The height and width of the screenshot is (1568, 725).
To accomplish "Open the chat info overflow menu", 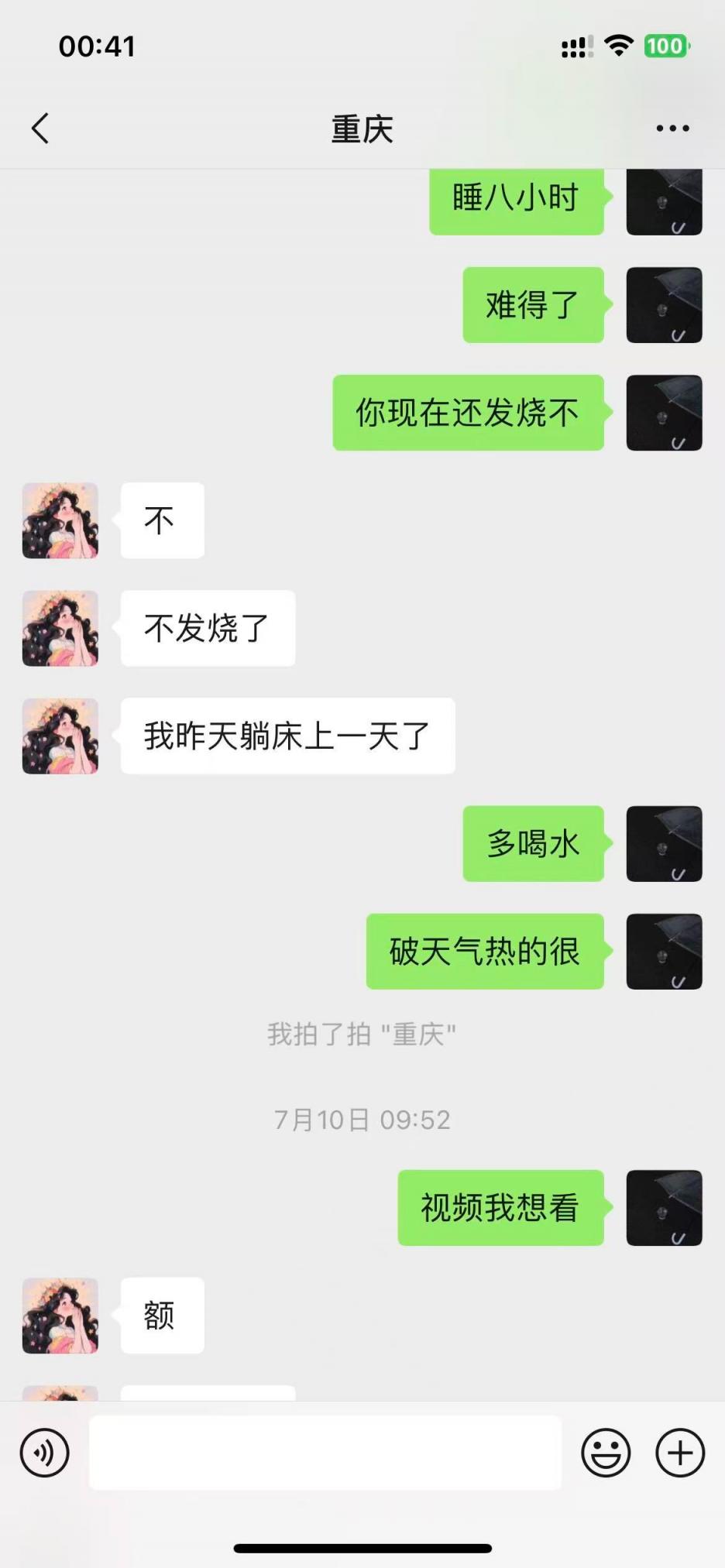I will 672,129.
